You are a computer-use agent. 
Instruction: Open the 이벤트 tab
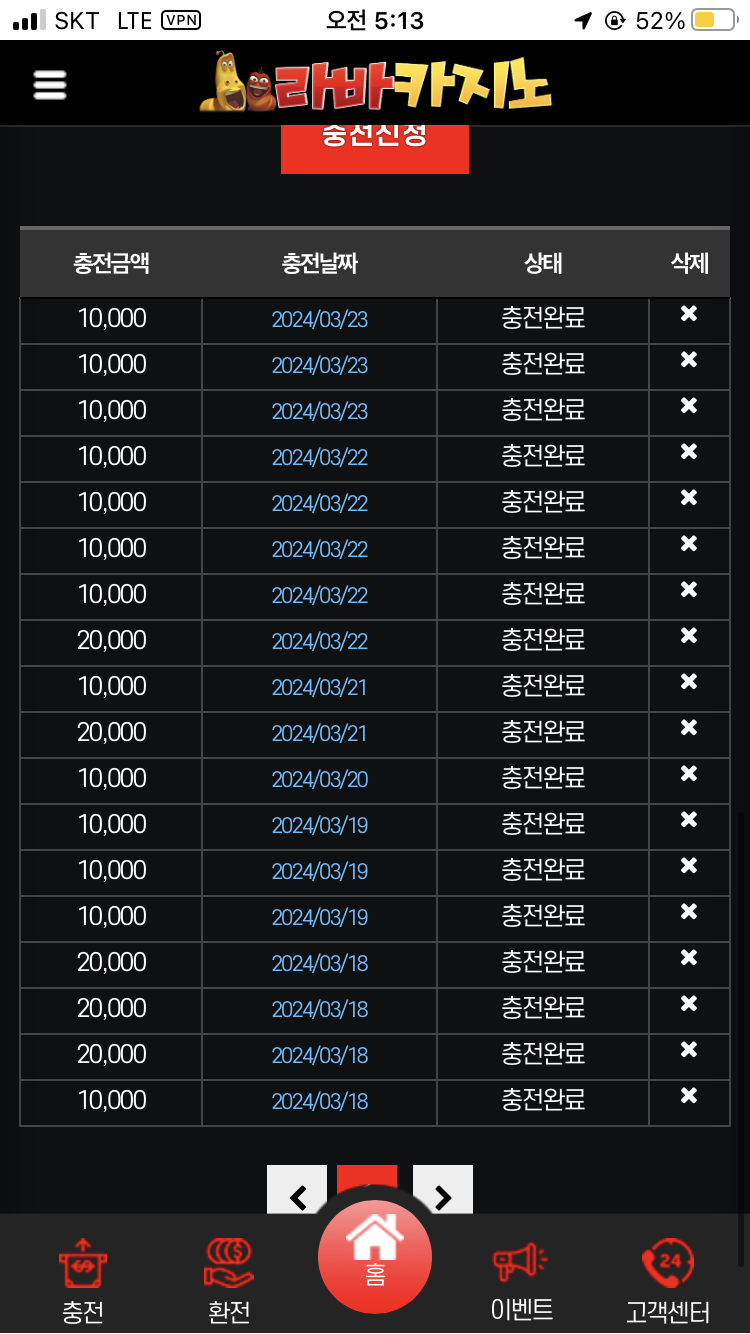click(521, 1278)
